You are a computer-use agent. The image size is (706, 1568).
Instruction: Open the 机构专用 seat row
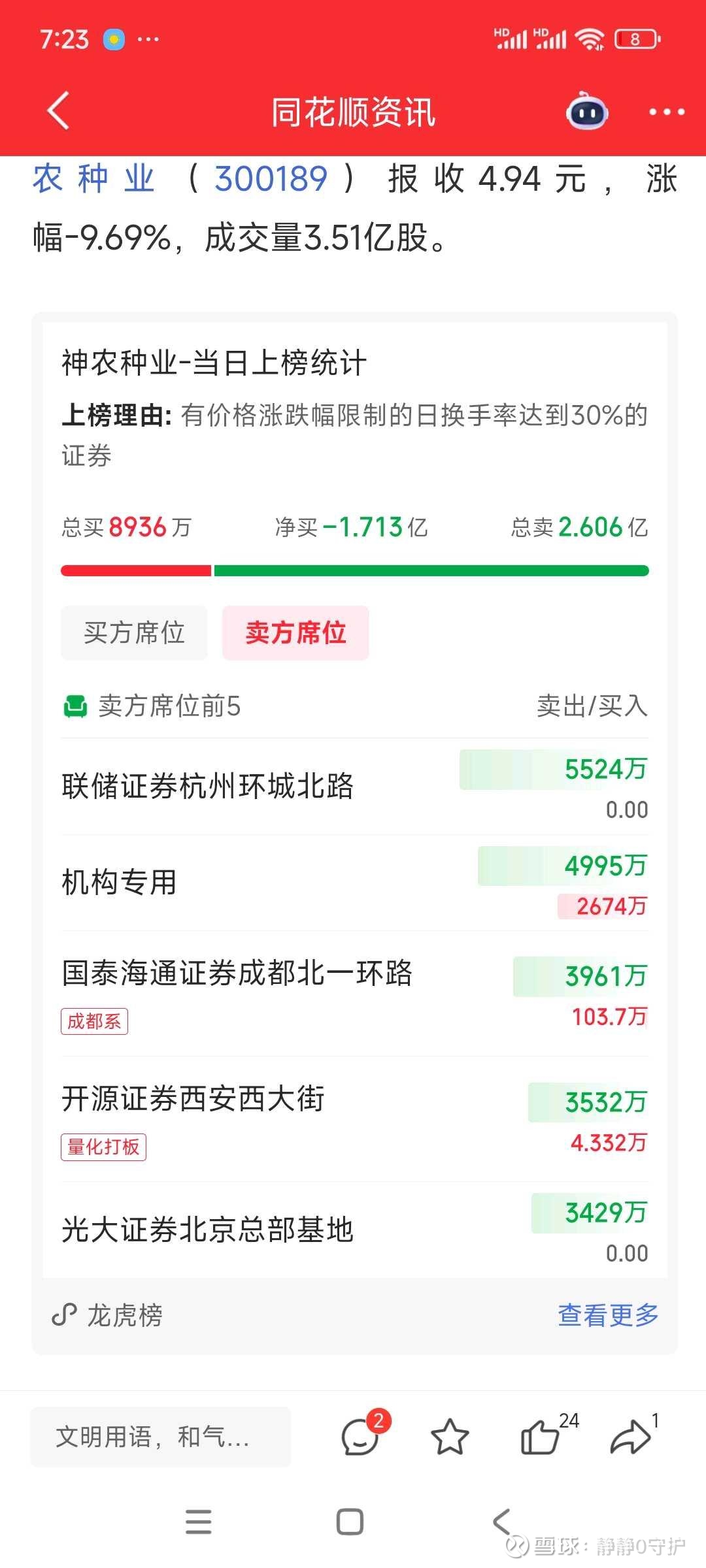[x=354, y=883]
